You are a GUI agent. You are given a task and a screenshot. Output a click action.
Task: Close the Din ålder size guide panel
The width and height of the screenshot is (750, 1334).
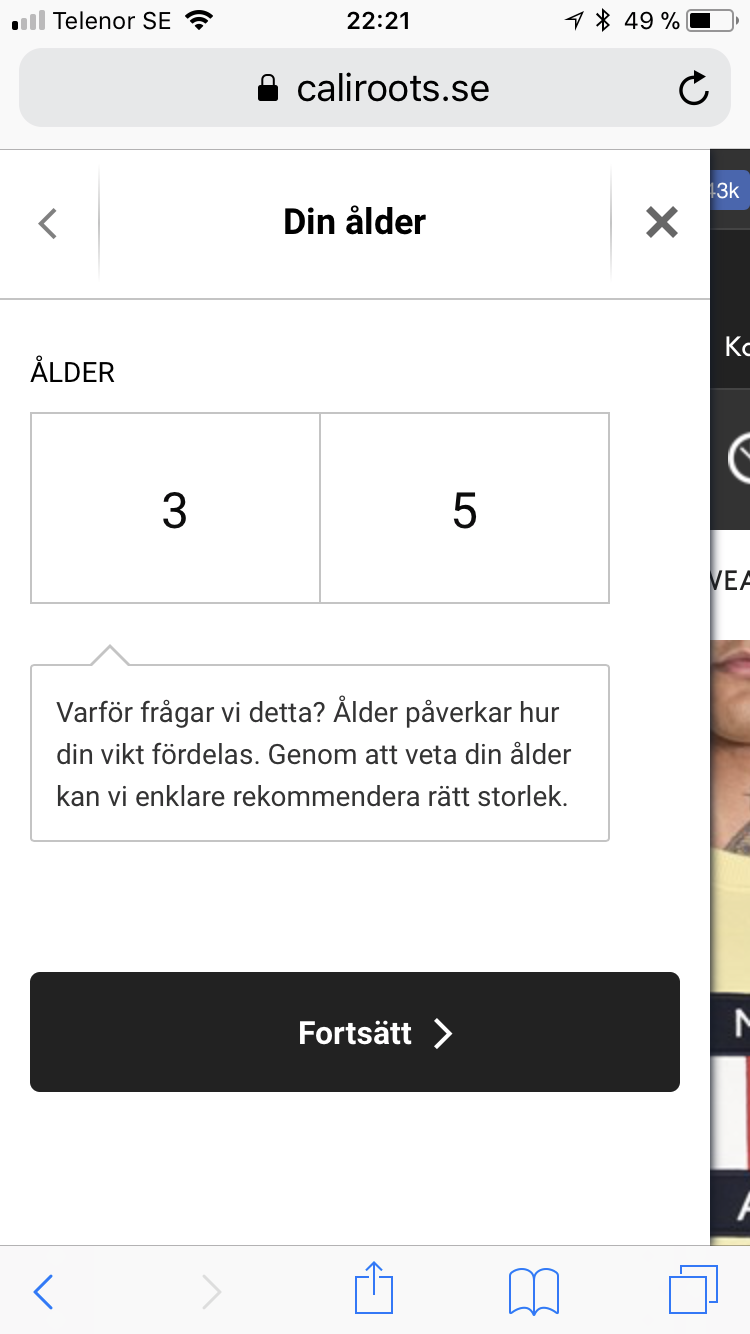661,223
